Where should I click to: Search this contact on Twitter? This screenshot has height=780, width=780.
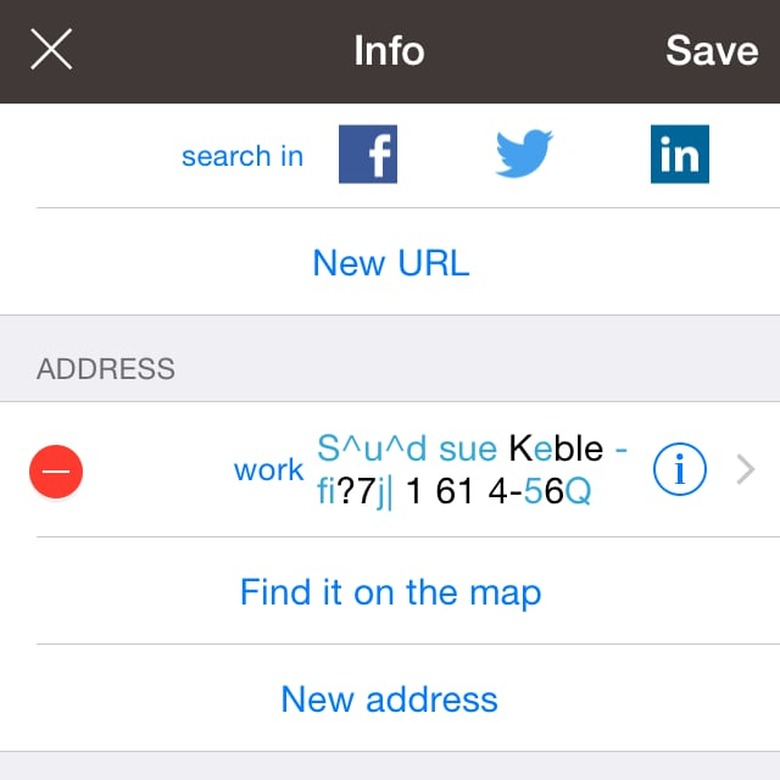coord(524,154)
